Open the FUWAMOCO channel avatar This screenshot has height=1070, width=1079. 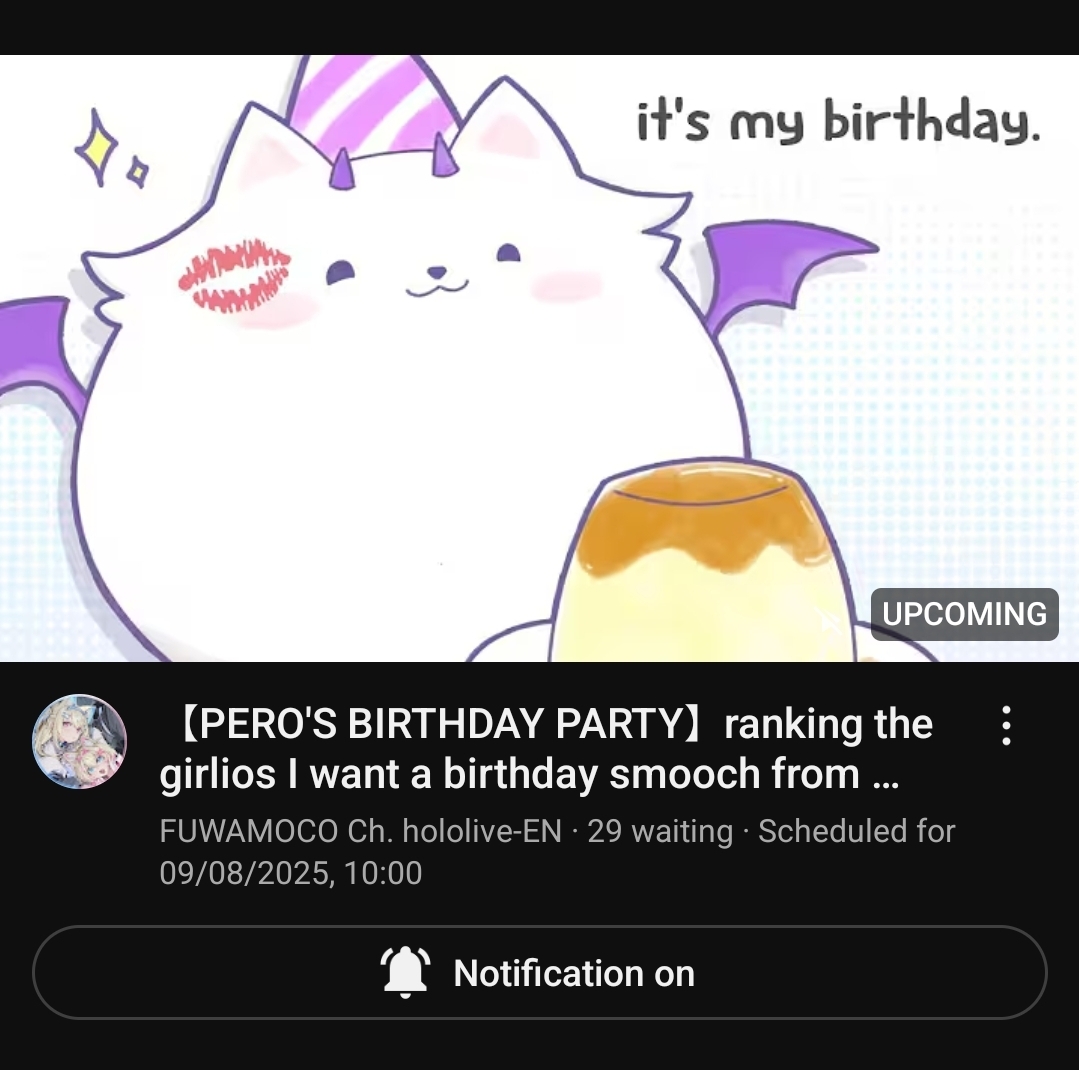(80, 742)
